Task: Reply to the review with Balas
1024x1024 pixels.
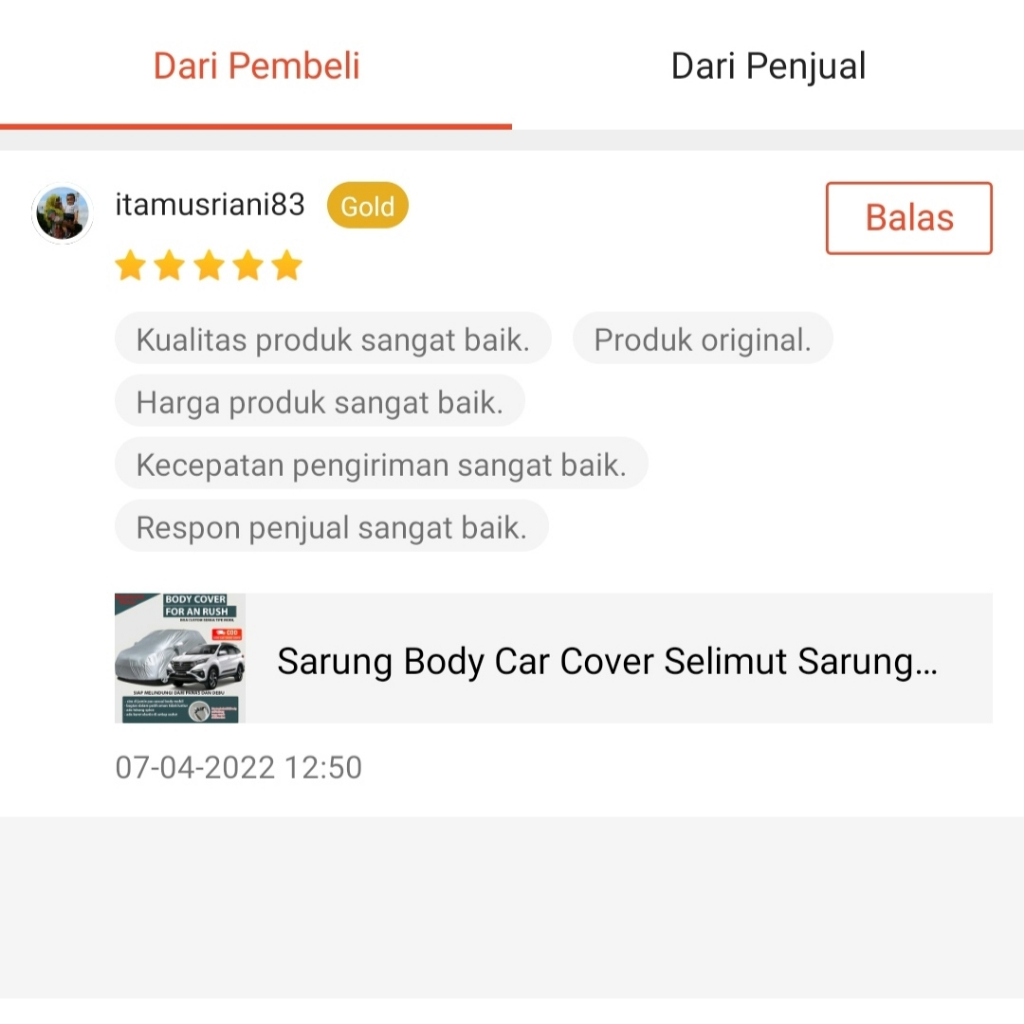Action: [x=908, y=218]
